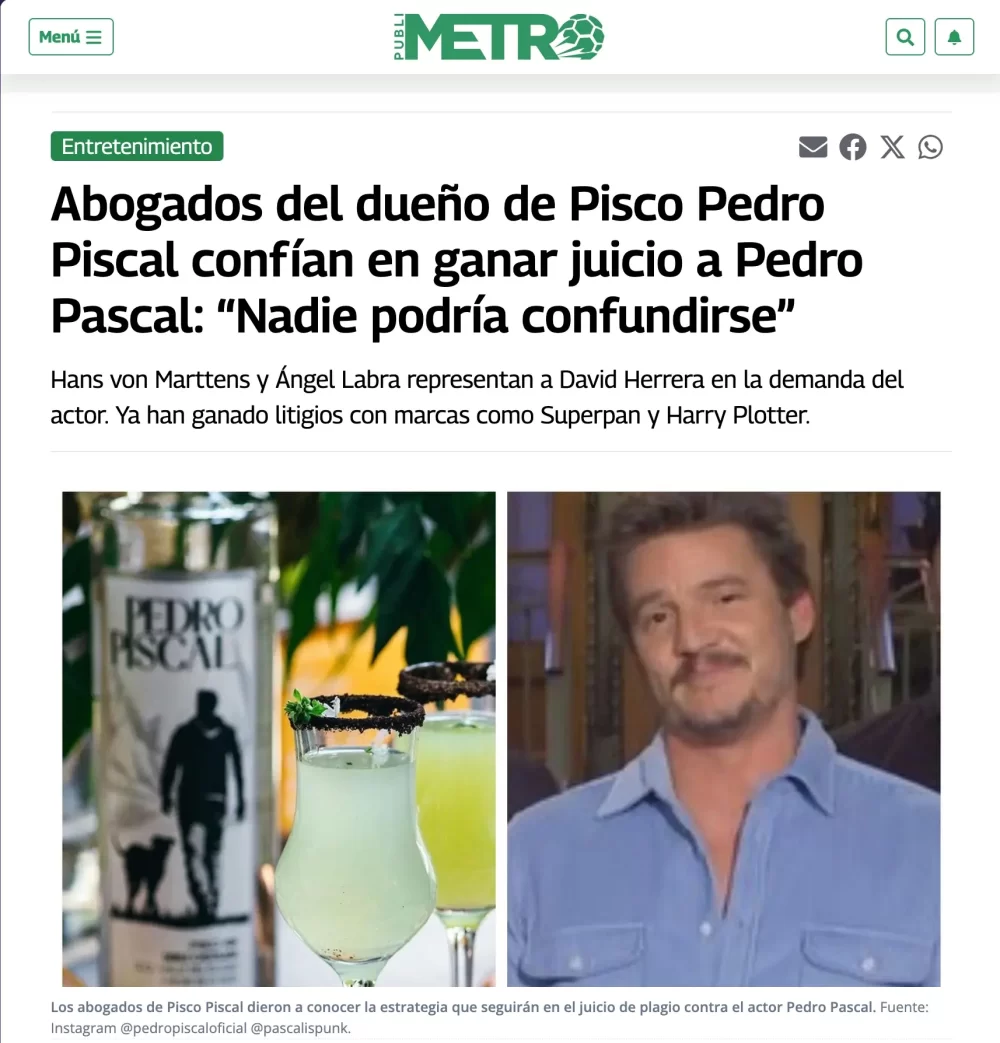Share the article on X
Image resolution: width=1000 pixels, height=1043 pixels.
coord(892,147)
